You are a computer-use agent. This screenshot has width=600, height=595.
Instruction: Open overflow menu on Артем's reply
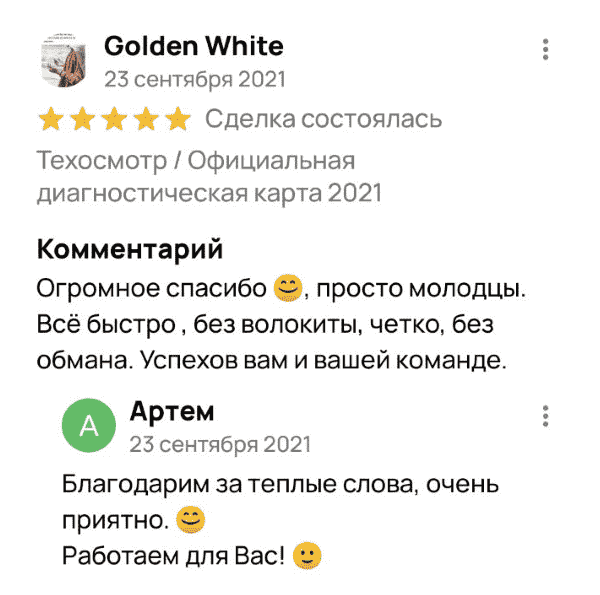tap(545, 414)
